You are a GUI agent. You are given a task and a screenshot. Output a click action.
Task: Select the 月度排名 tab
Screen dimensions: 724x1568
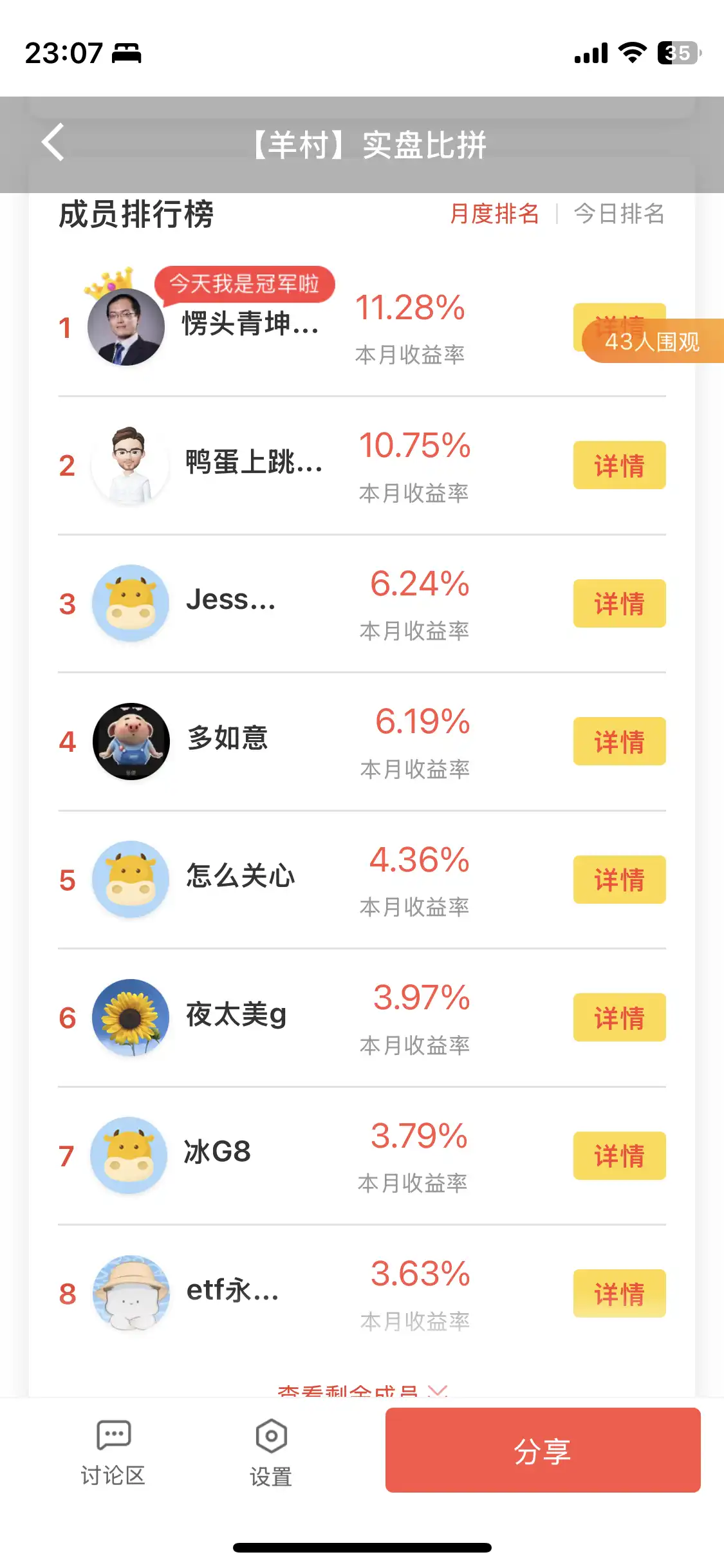point(494,214)
